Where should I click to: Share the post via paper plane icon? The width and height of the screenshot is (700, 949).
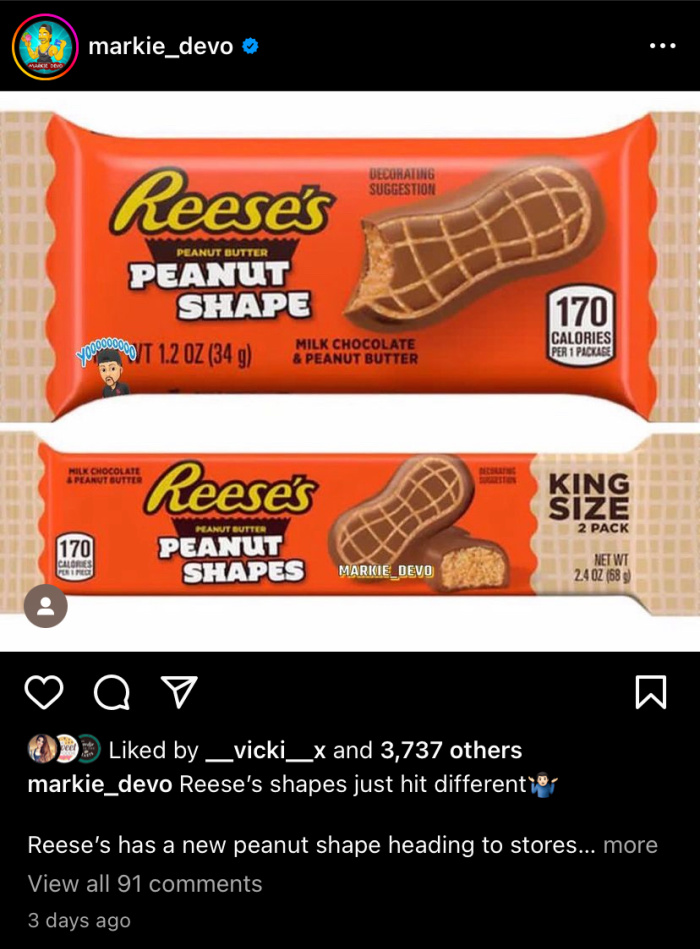[x=179, y=692]
